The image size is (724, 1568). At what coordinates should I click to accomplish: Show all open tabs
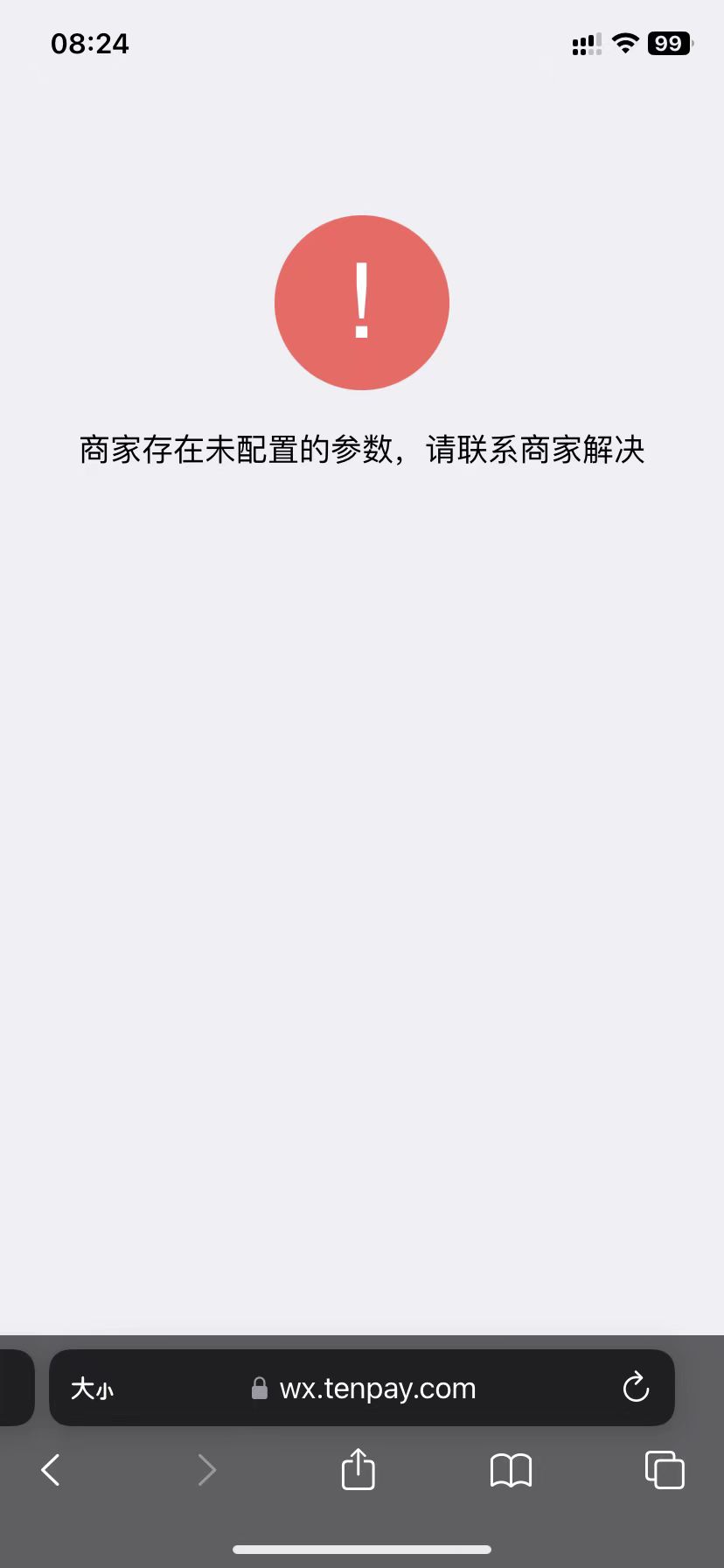pos(664,1470)
